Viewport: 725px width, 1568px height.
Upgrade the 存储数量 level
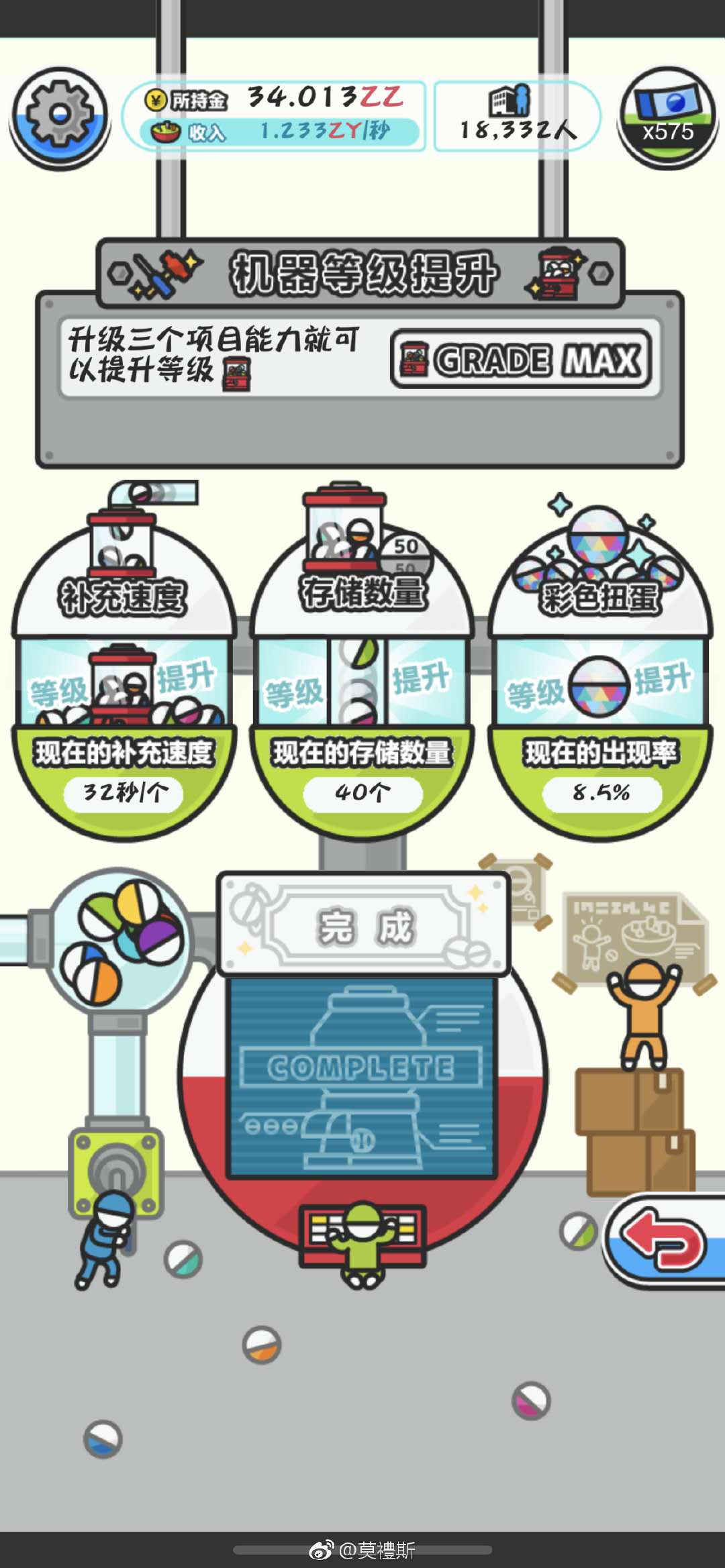pyautogui.click(x=362, y=682)
